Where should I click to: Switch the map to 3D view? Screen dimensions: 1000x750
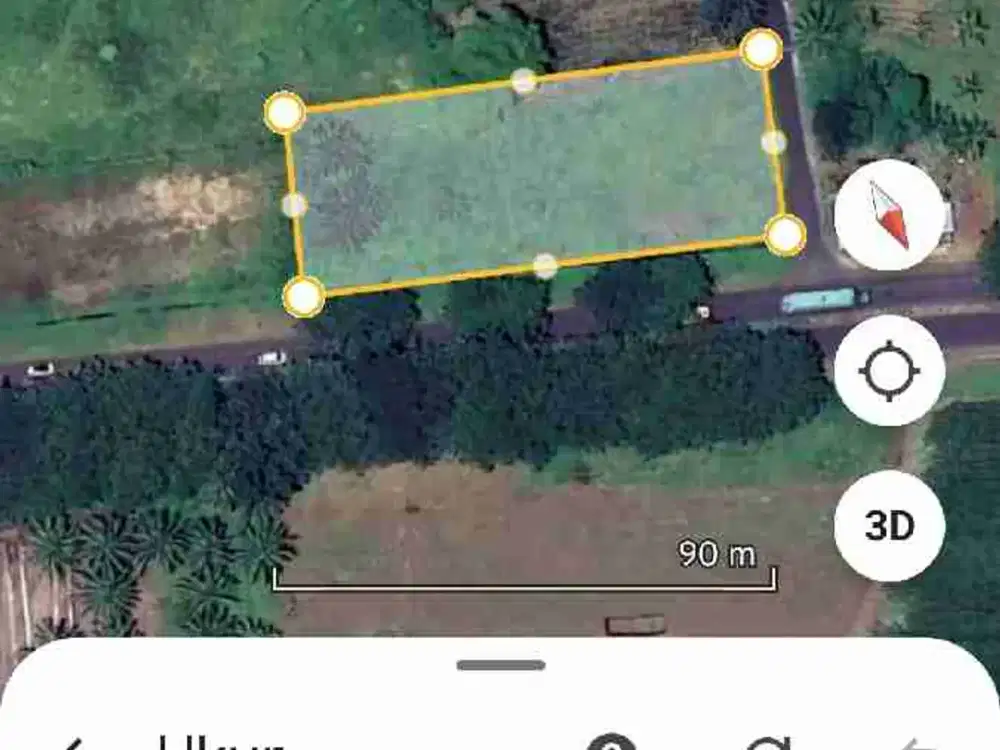tap(889, 526)
